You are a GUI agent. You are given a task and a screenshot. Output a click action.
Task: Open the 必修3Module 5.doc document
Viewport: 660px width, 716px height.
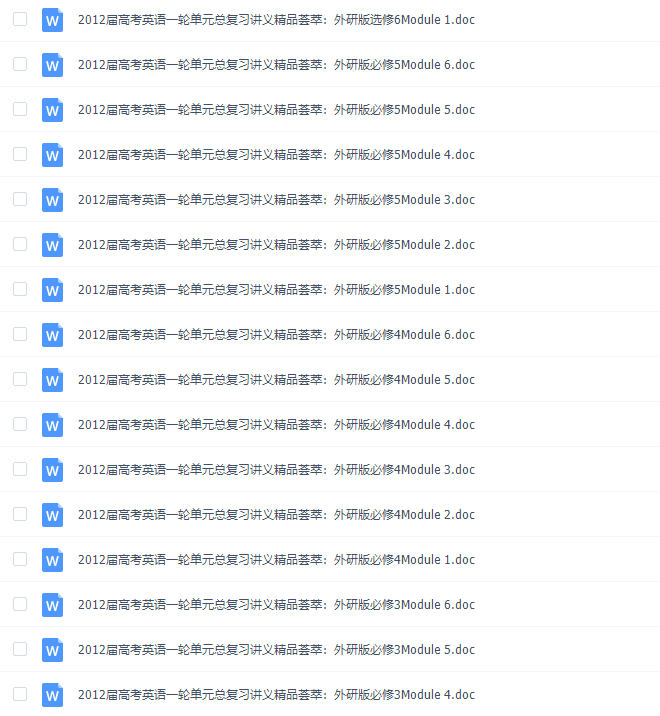coord(276,650)
